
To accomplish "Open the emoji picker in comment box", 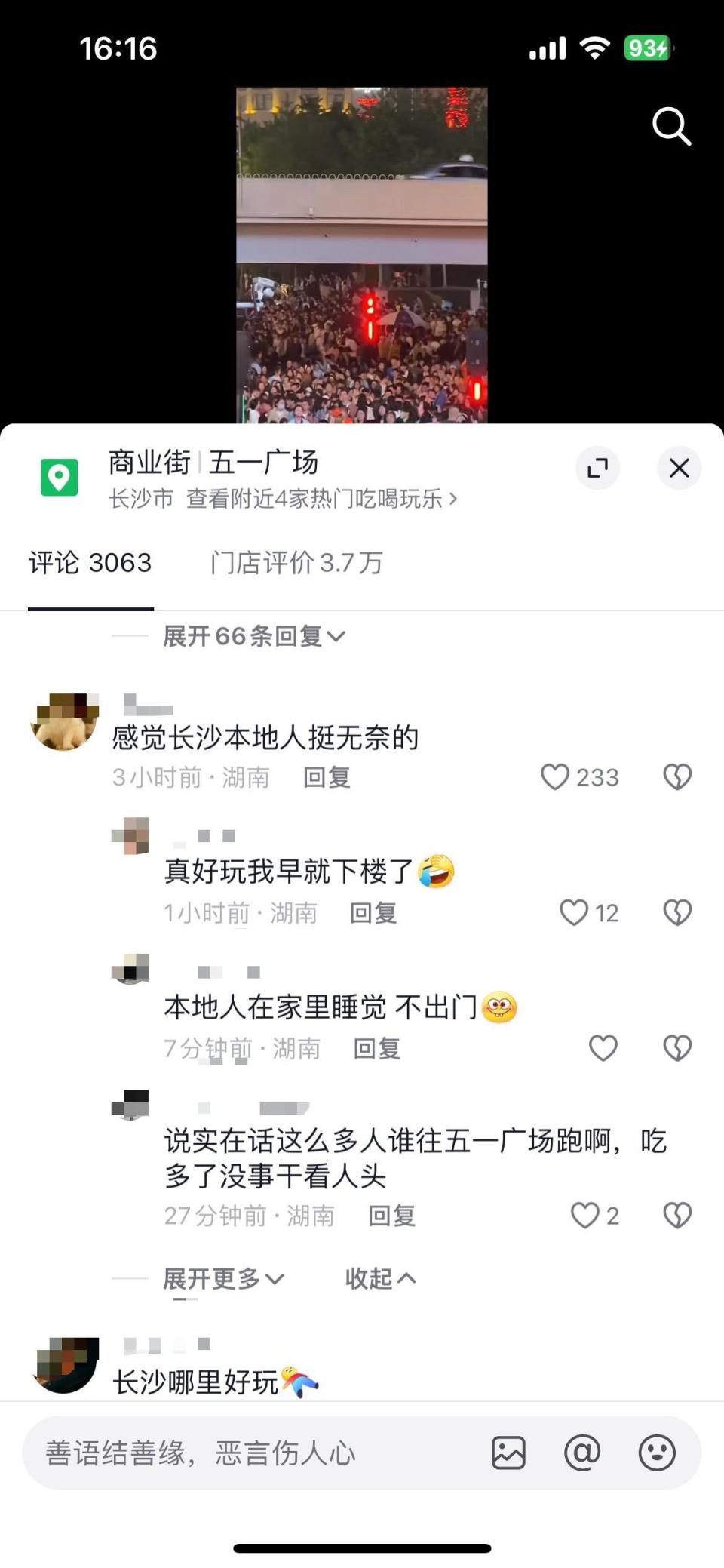I will (x=657, y=1453).
